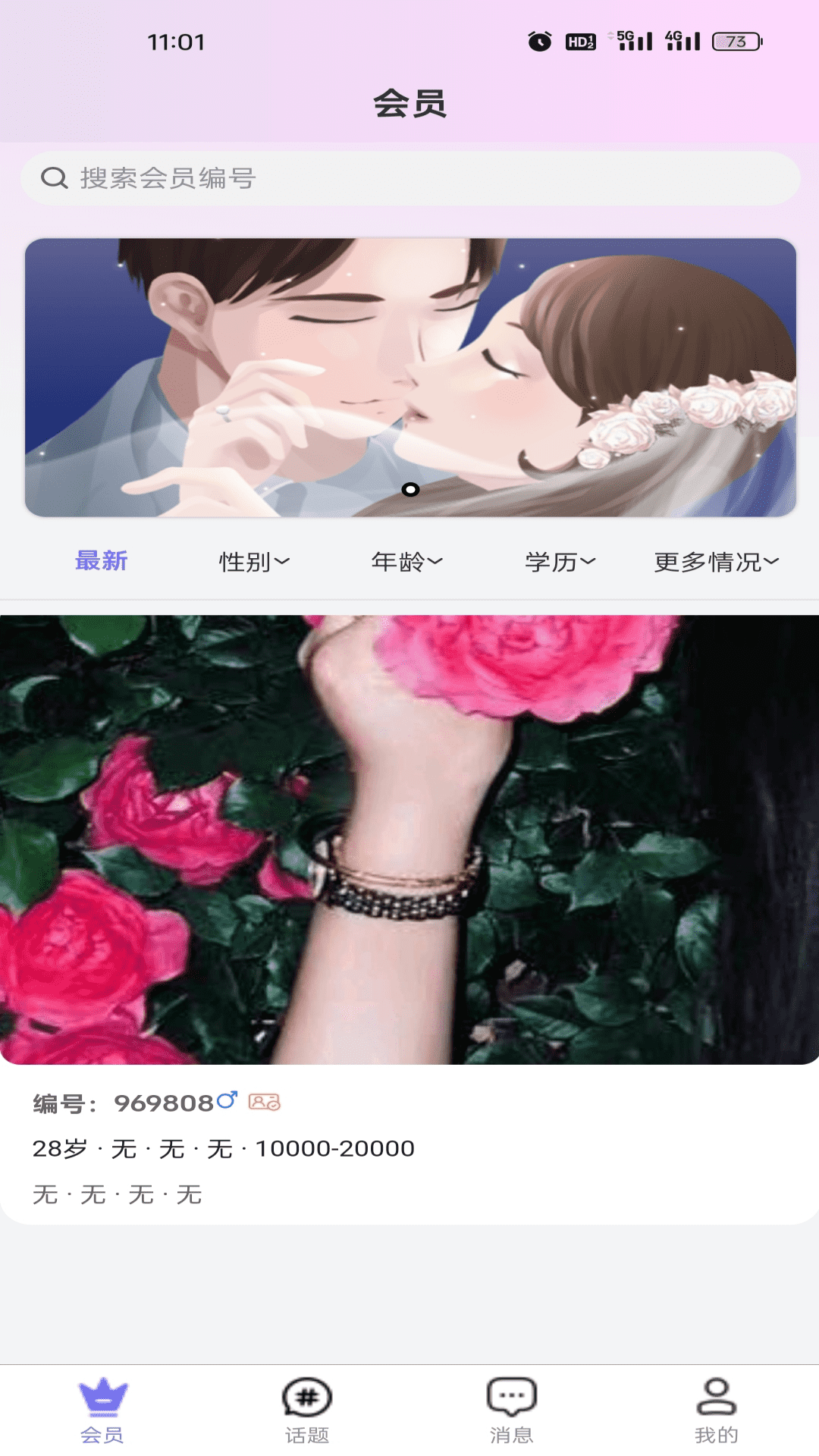Viewport: 819px width, 1456px height.
Task: Expand the 学历 filter dropdown
Action: [x=560, y=562]
